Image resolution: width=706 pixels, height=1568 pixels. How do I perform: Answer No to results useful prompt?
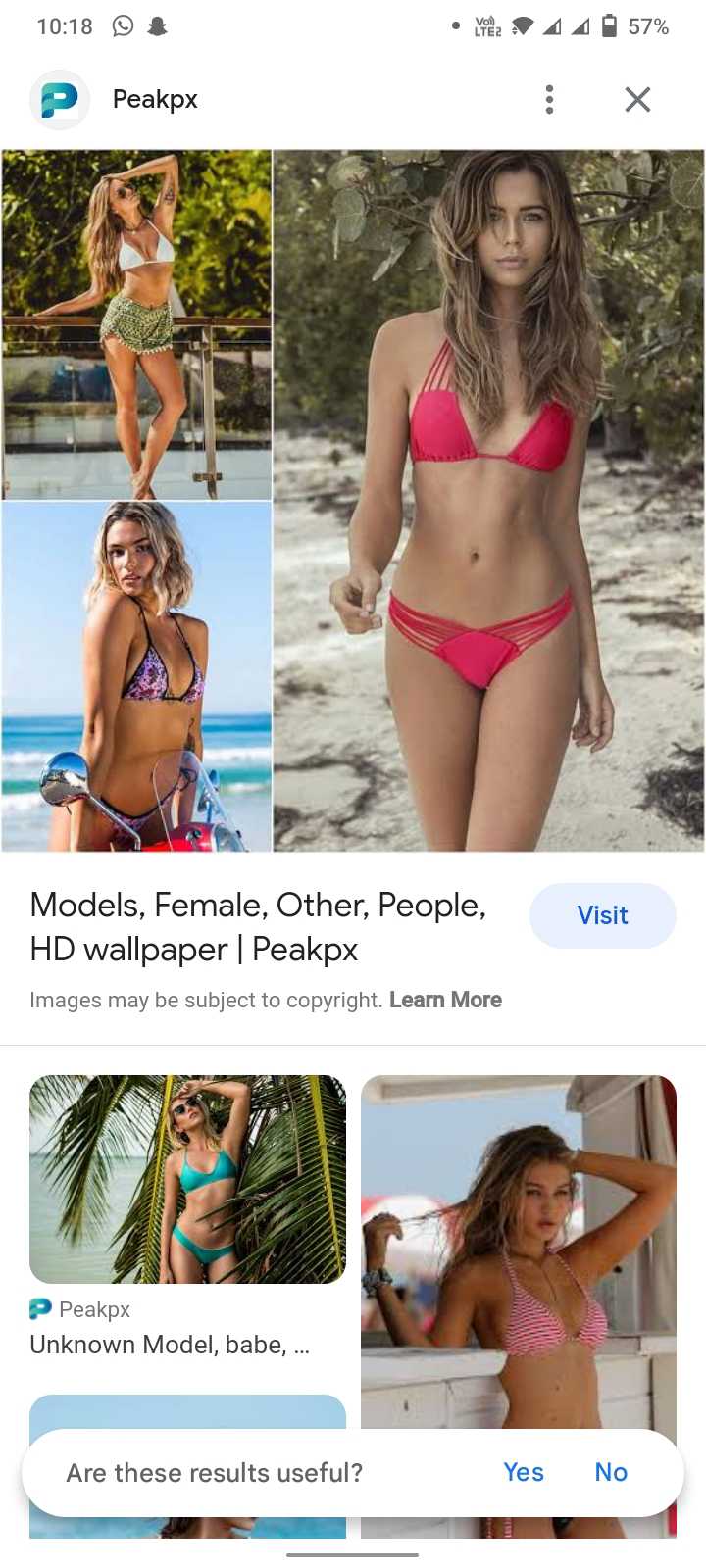pos(611,1472)
